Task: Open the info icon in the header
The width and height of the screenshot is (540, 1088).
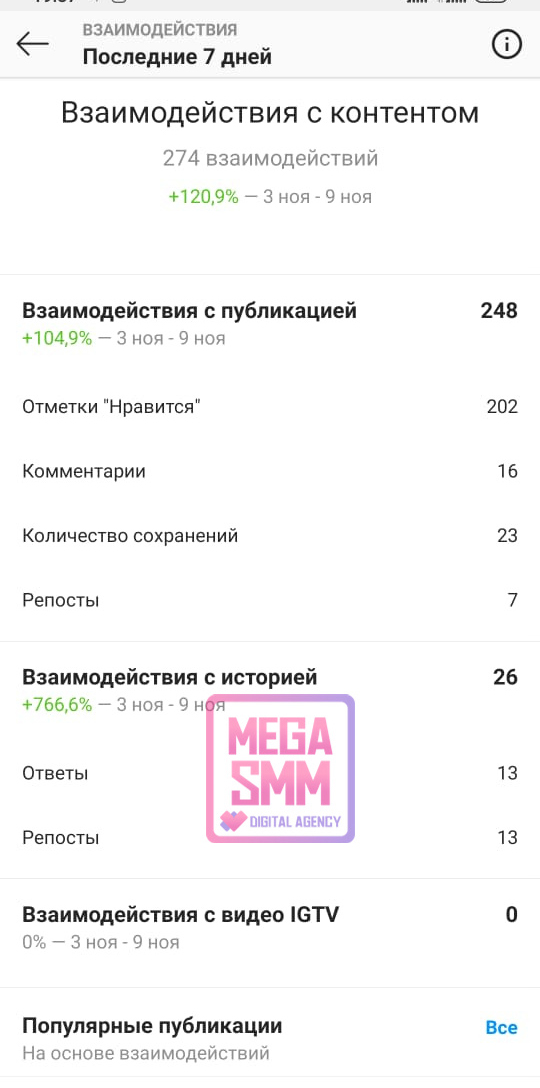Action: pyautogui.click(x=507, y=44)
